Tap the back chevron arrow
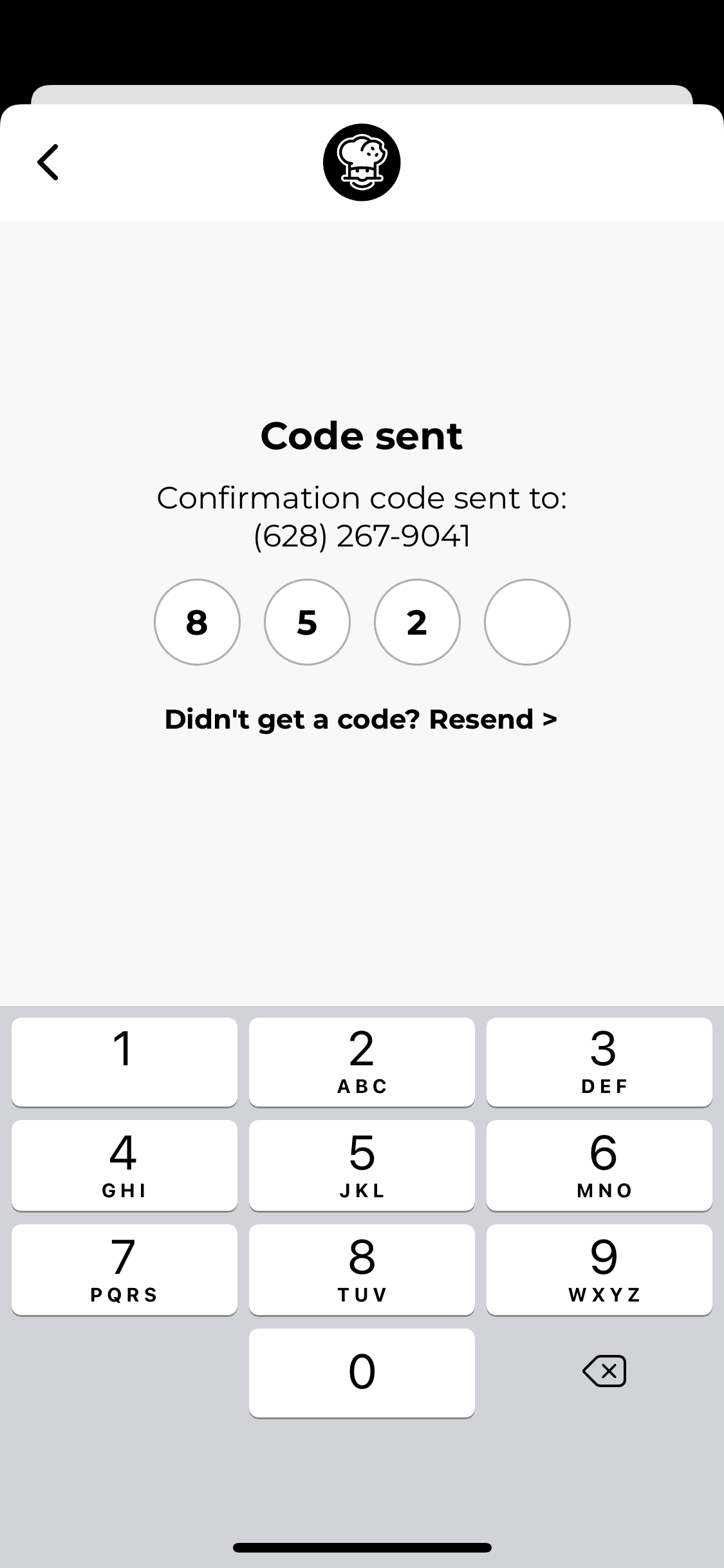The image size is (724, 1568). pyautogui.click(x=49, y=163)
